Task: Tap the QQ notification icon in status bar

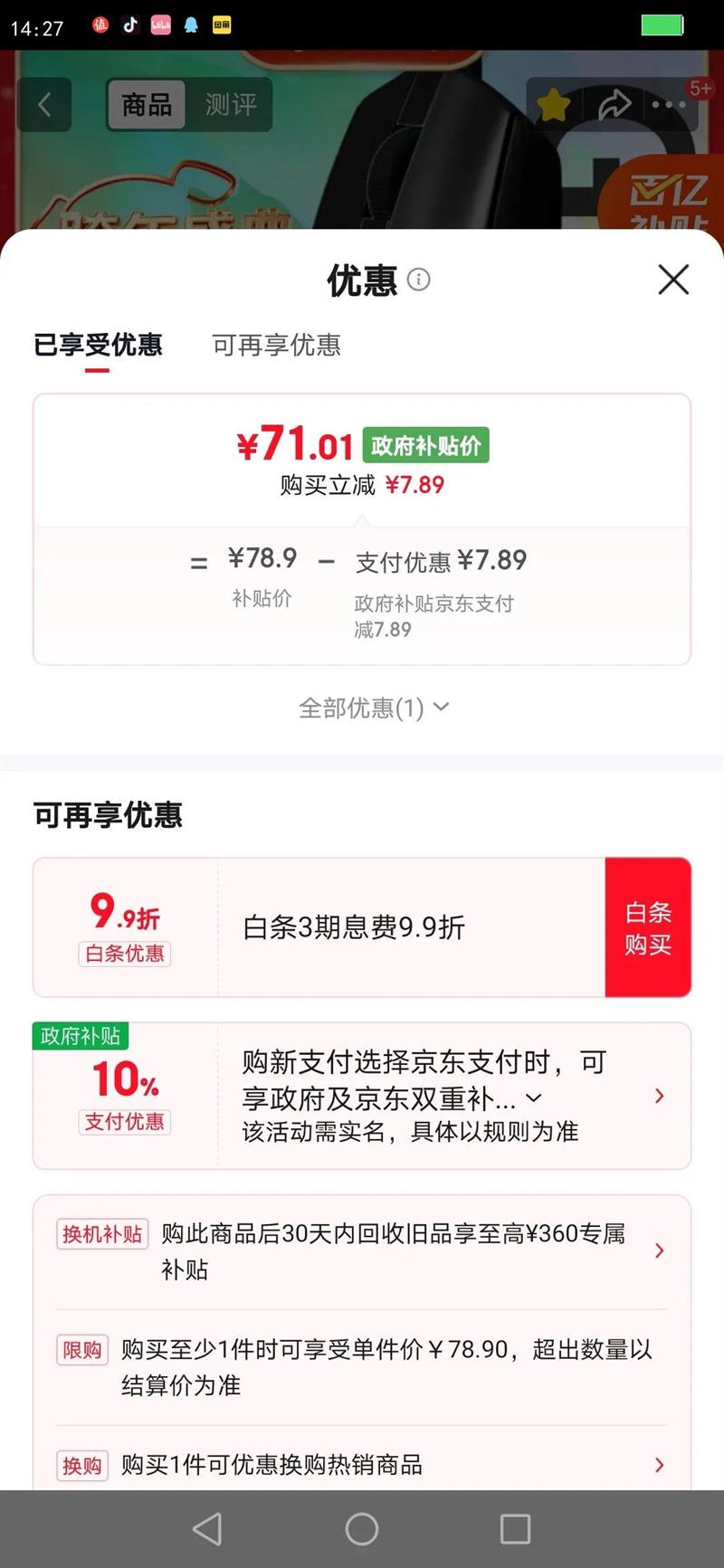Action: point(190,24)
